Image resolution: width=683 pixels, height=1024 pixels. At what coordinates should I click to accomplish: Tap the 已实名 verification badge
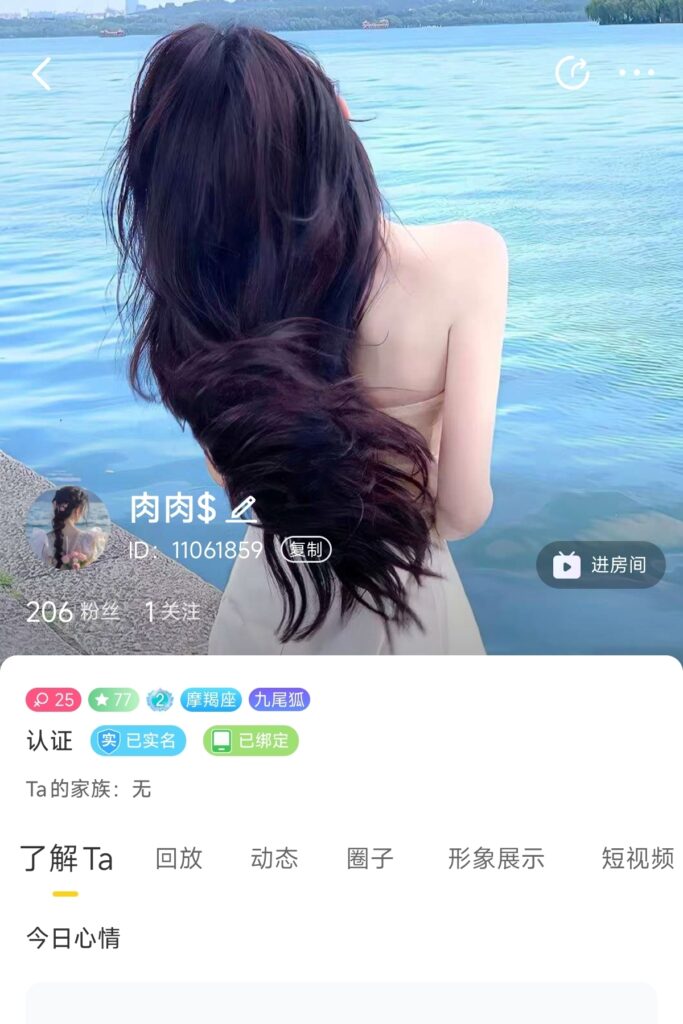pos(138,741)
